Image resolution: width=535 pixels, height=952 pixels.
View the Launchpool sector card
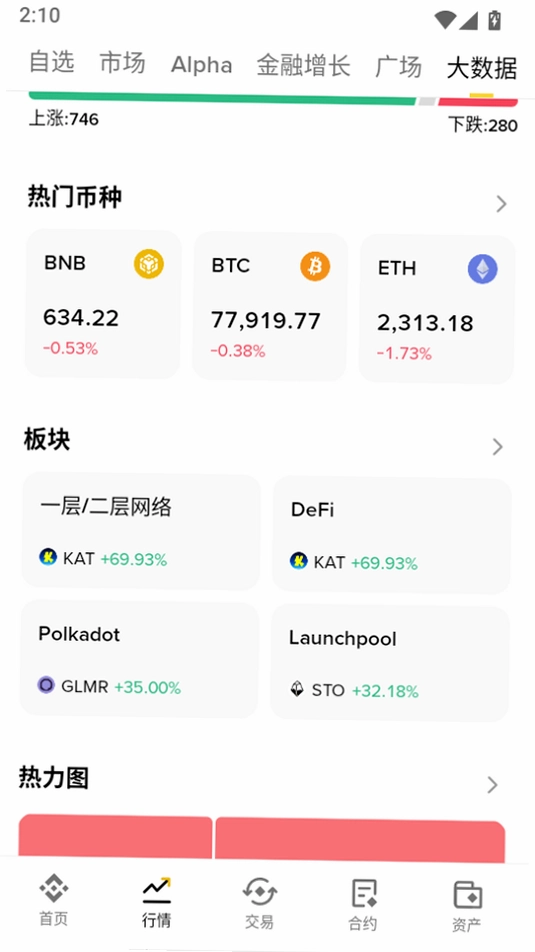[x=390, y=662]
